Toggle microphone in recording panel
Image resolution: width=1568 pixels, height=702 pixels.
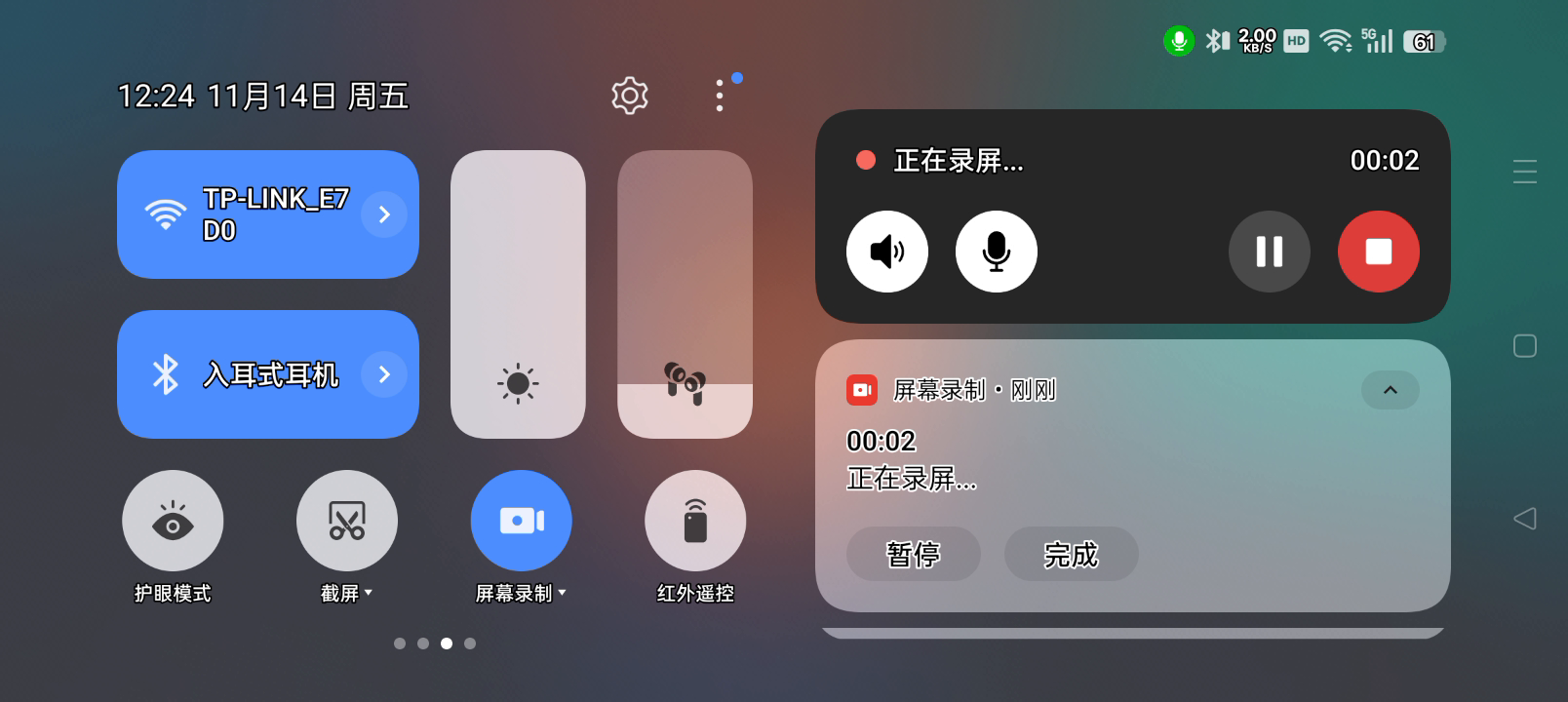[996, 252]
